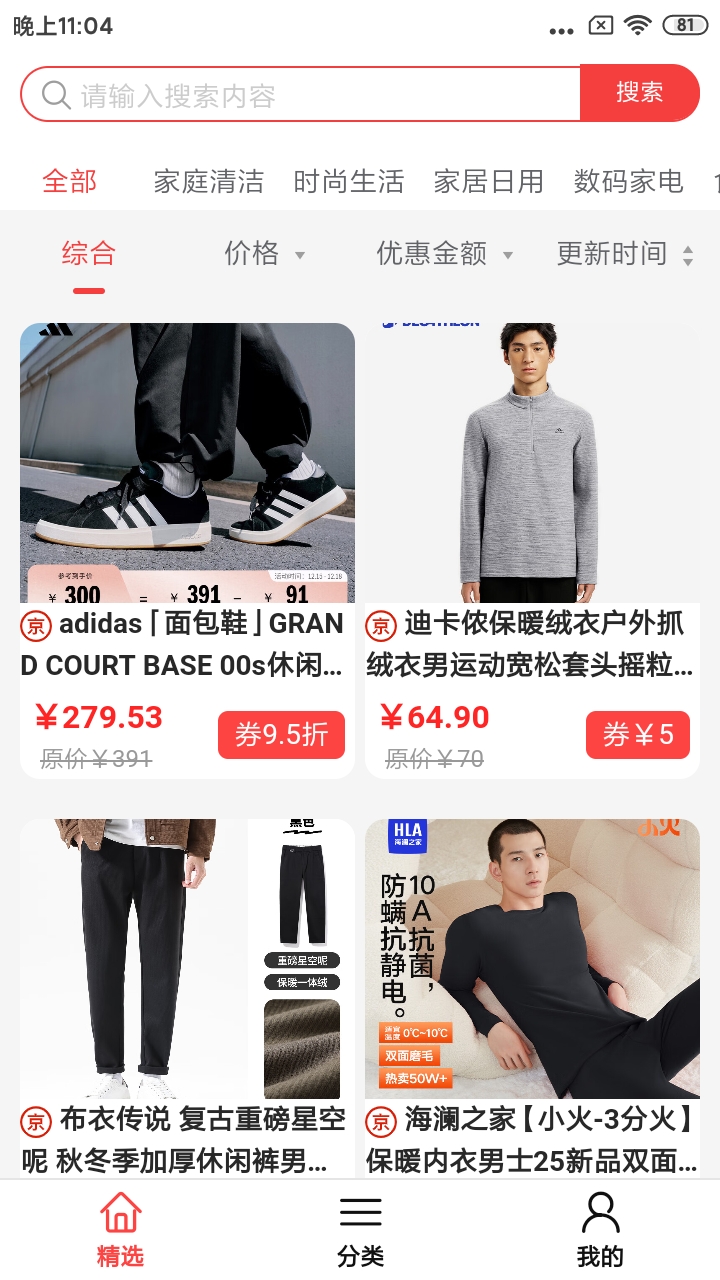Sort by 优惠金额
Image resolution: width=720 pixels, height=1280 pixels.
(443, 254)
